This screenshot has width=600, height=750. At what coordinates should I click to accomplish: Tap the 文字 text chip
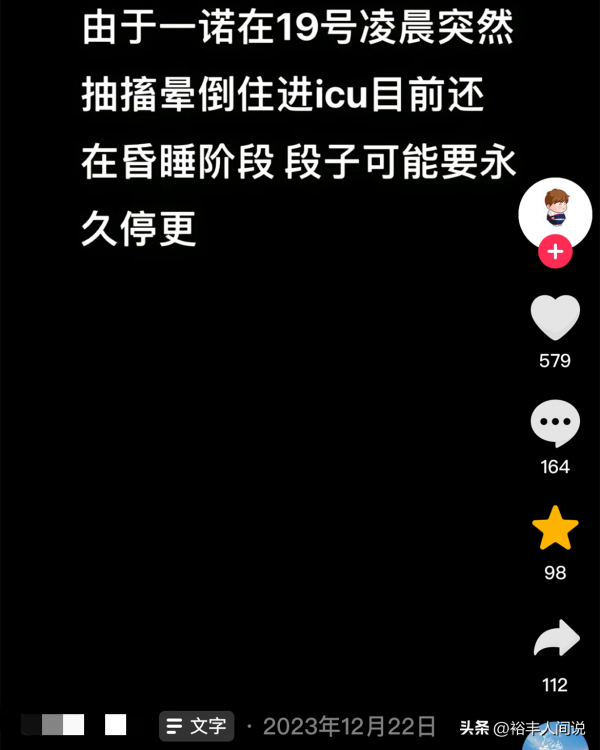[x=196, y=726]
